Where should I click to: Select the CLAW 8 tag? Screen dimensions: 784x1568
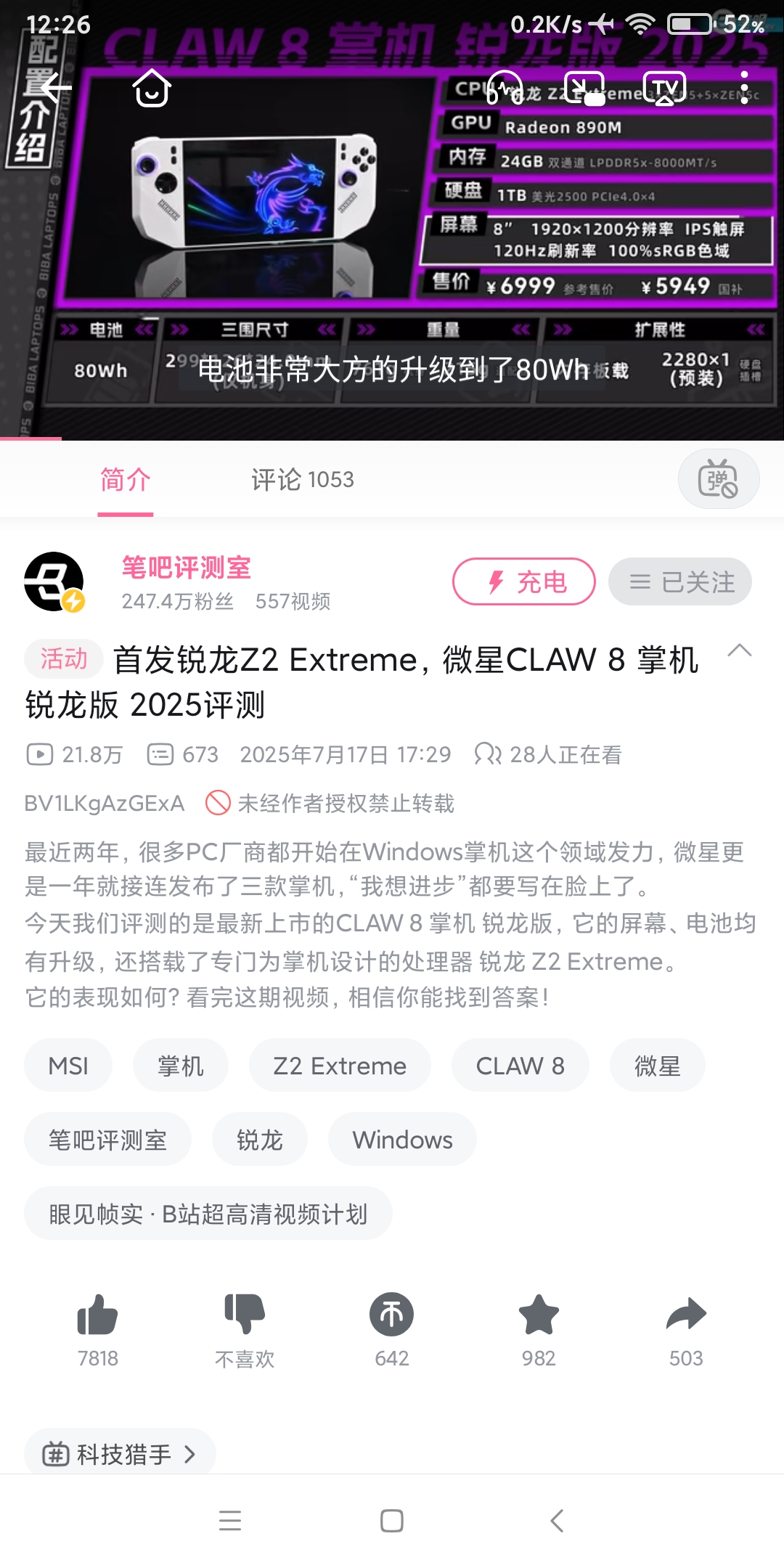click(x=520, y=1066)
